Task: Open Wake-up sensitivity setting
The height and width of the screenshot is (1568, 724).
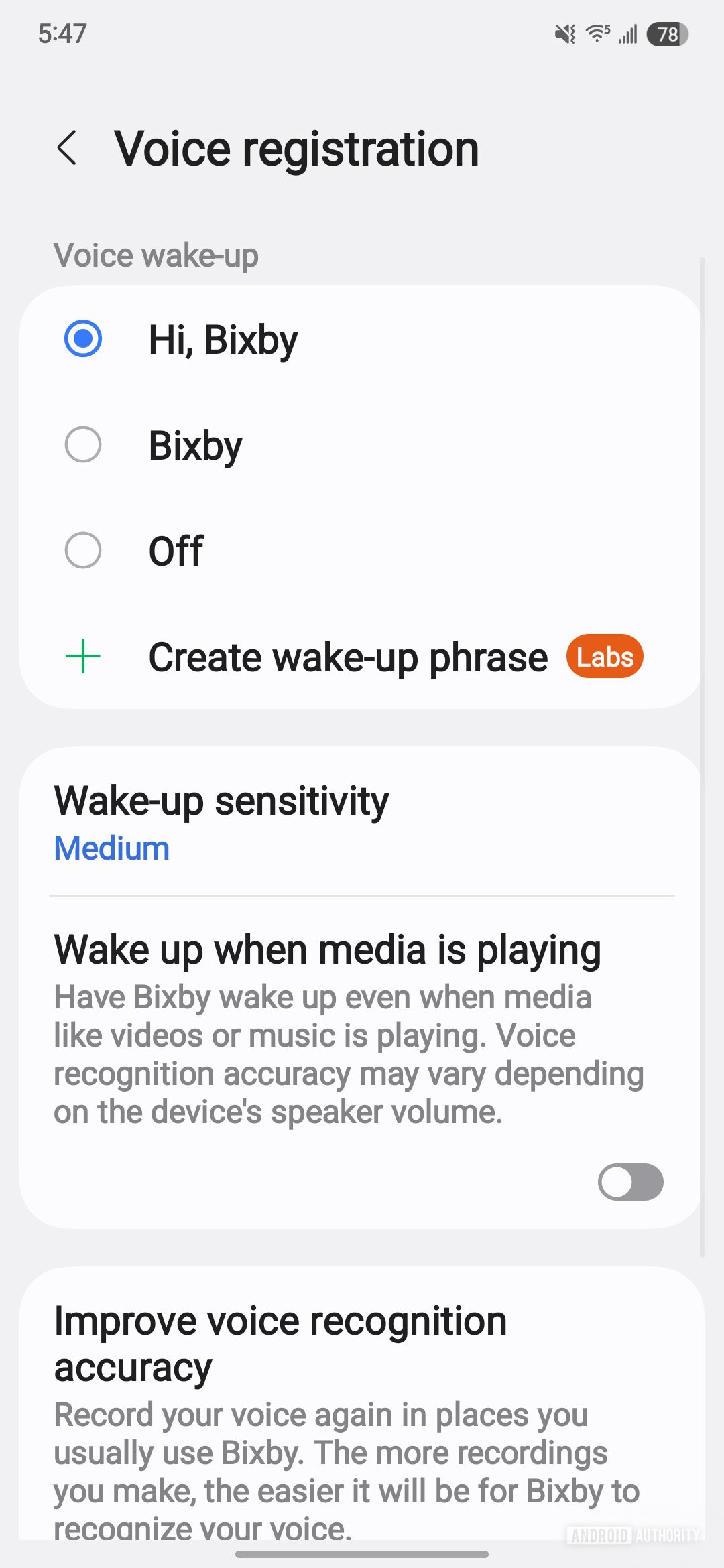Action: (x=221, y=822)
